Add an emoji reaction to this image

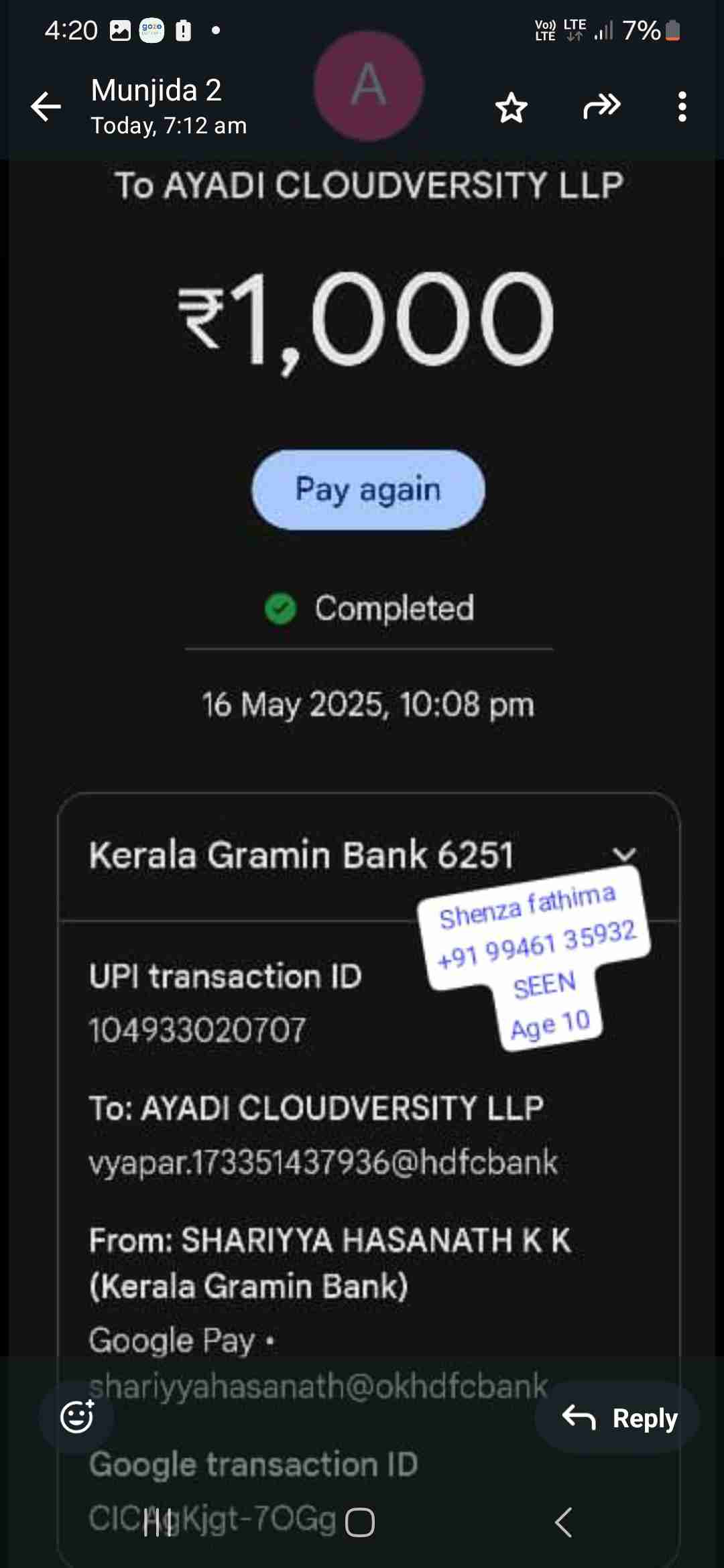76,1417
